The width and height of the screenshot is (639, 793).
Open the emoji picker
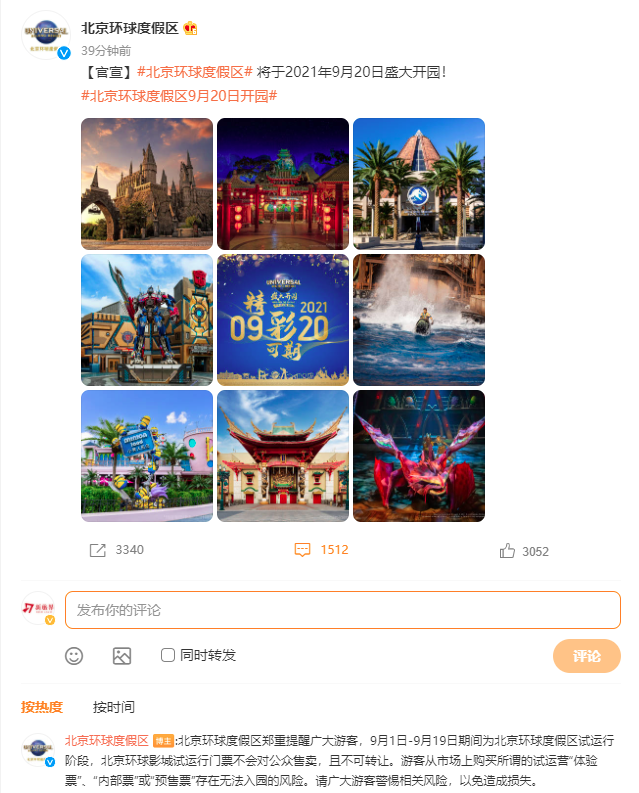[74, 656]
